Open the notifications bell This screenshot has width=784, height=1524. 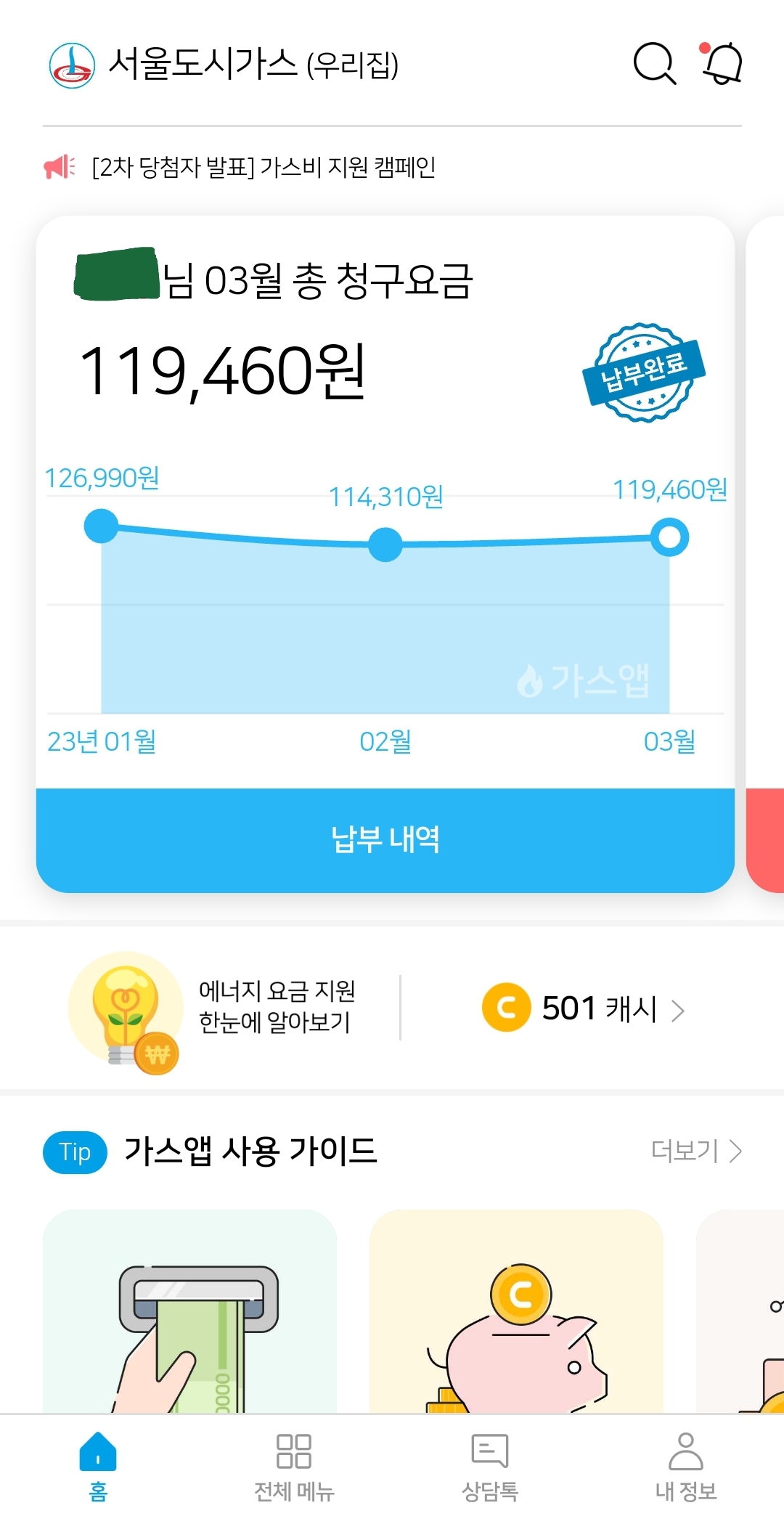722,64
